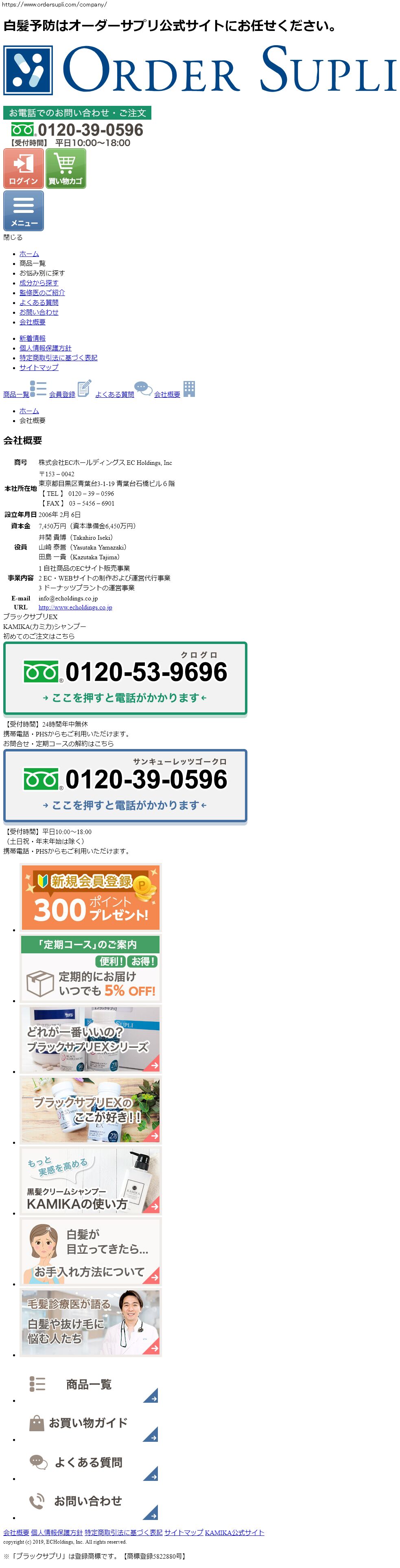Tap the bottom お問い合わせ button
400x1568 pixels.
point(91,1502)
